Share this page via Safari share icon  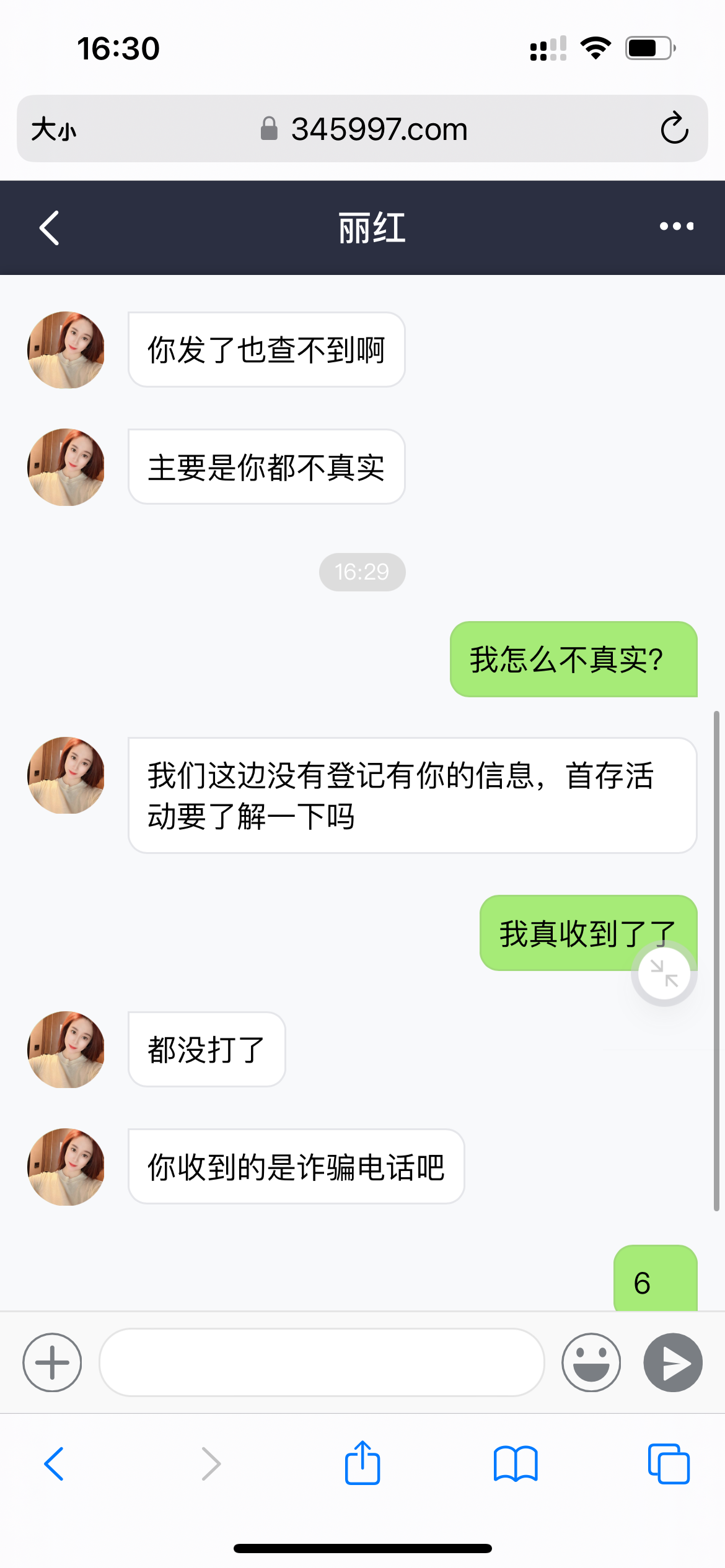point(362,1463)
